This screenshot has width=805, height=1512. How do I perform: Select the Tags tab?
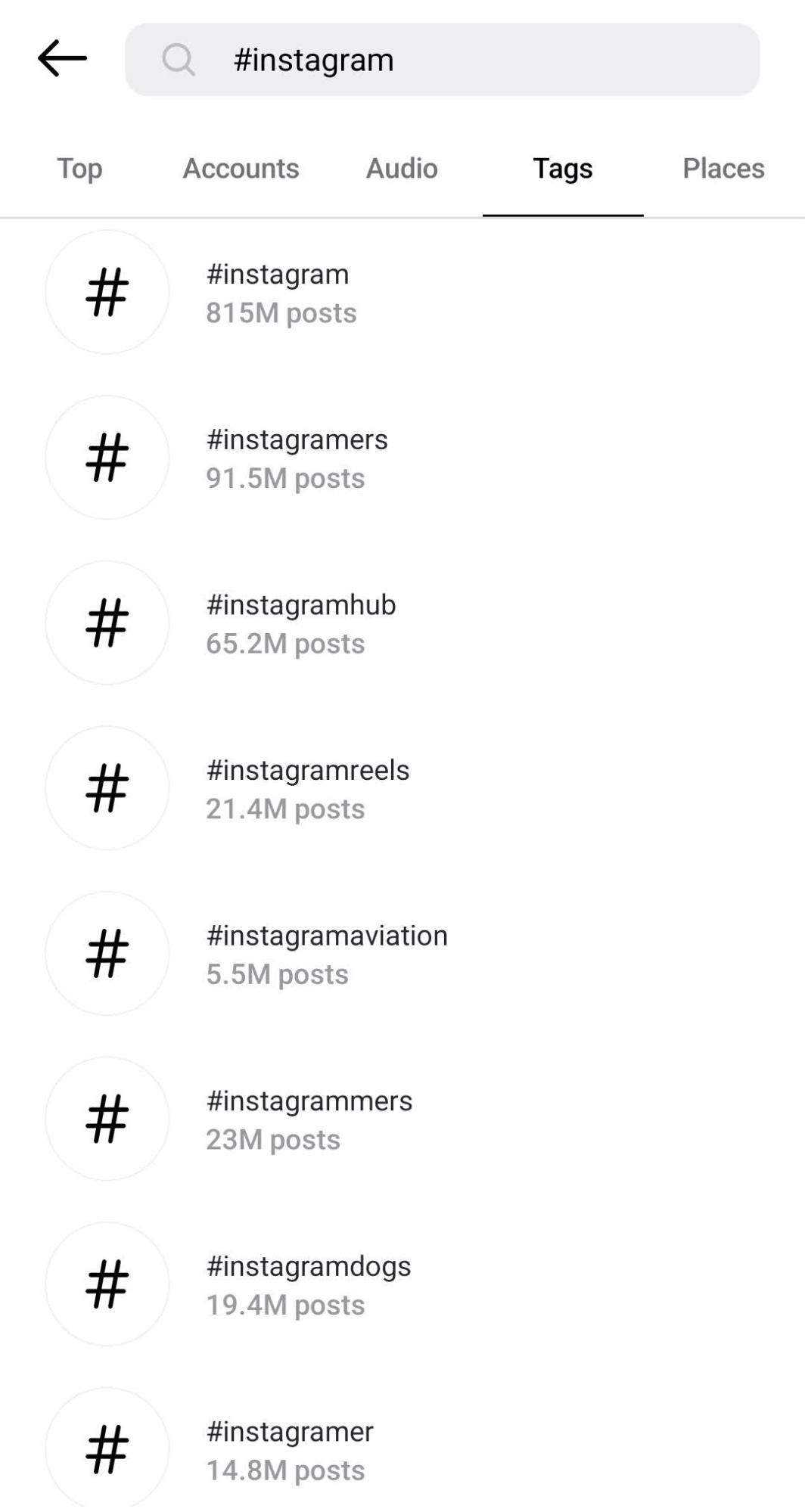563,168
